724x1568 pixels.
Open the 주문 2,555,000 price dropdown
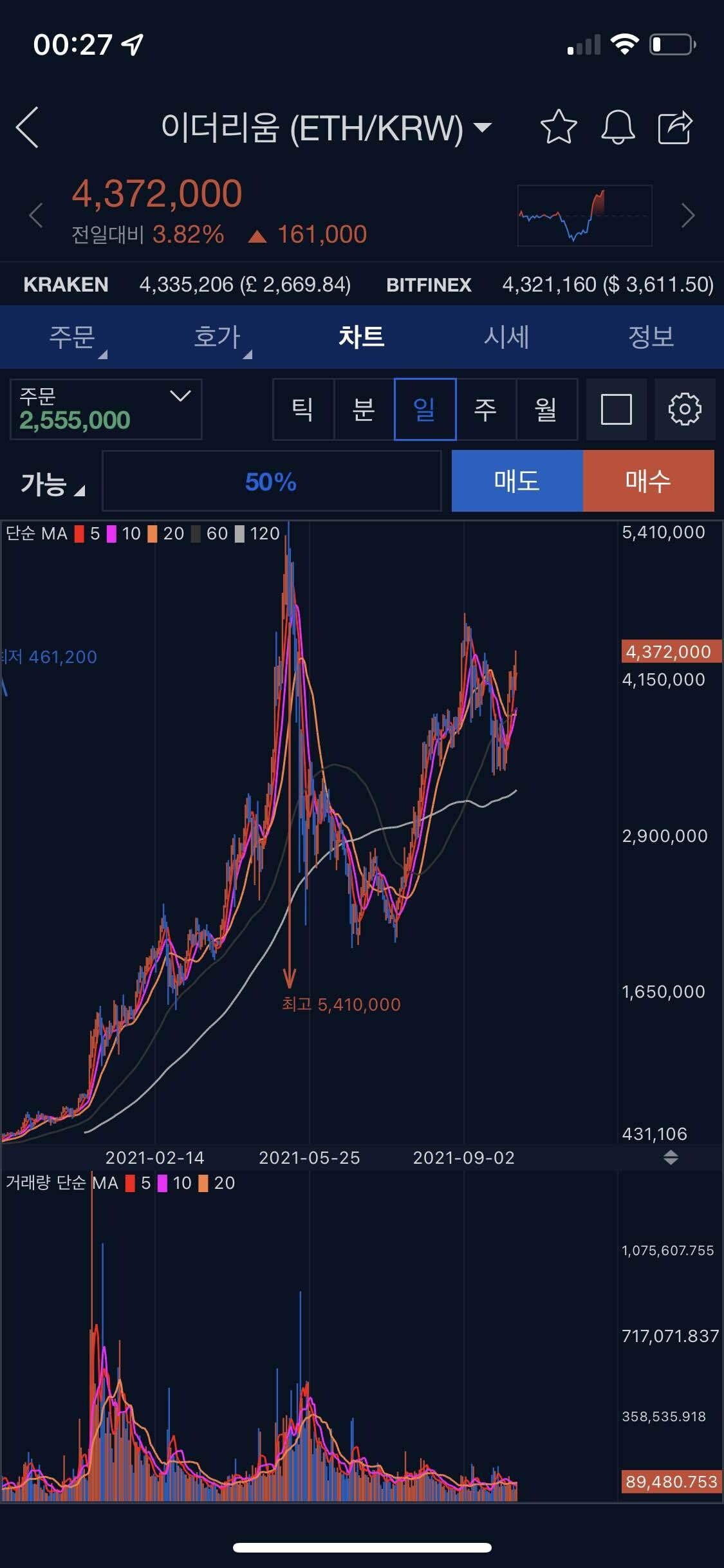pos(106,409)
